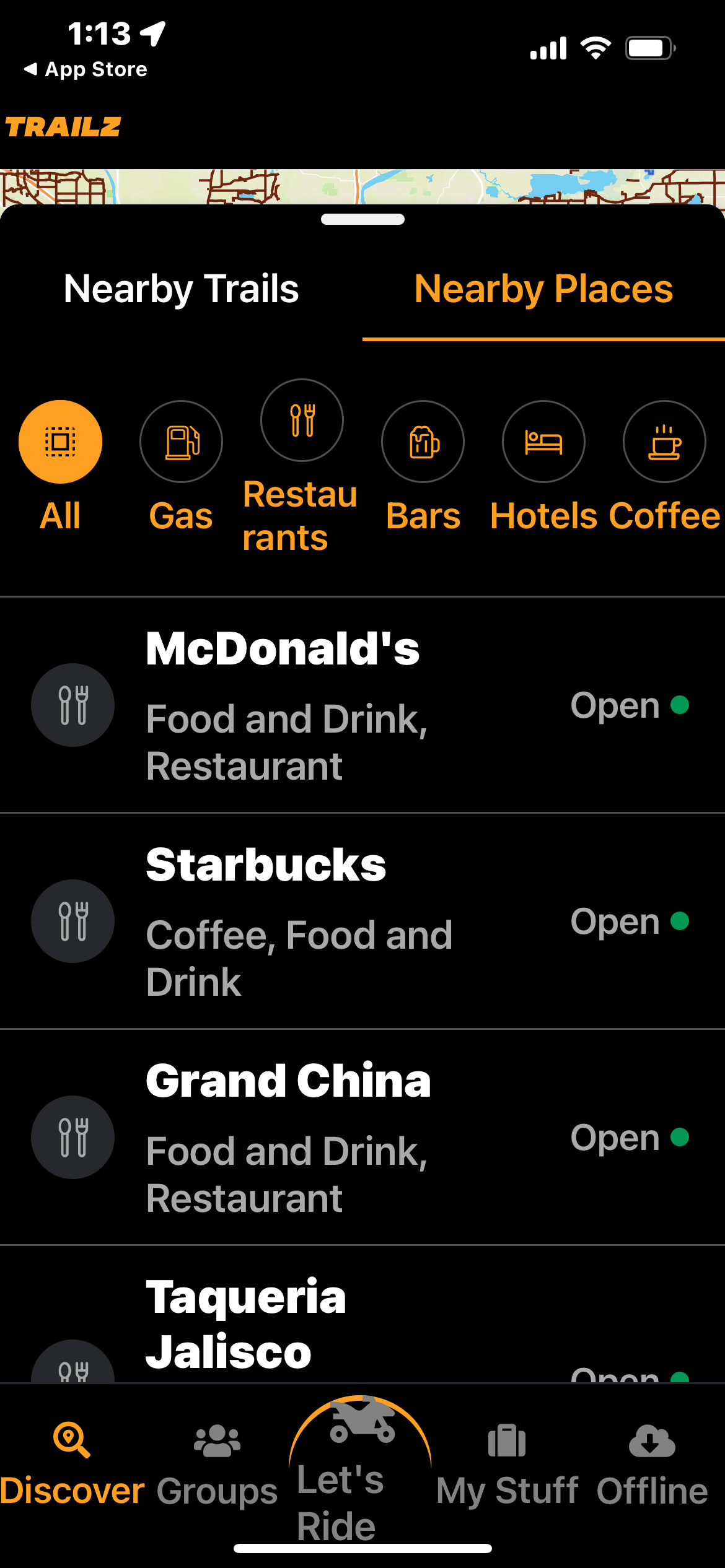Filter places by Coffee

(x=664, y=442)
